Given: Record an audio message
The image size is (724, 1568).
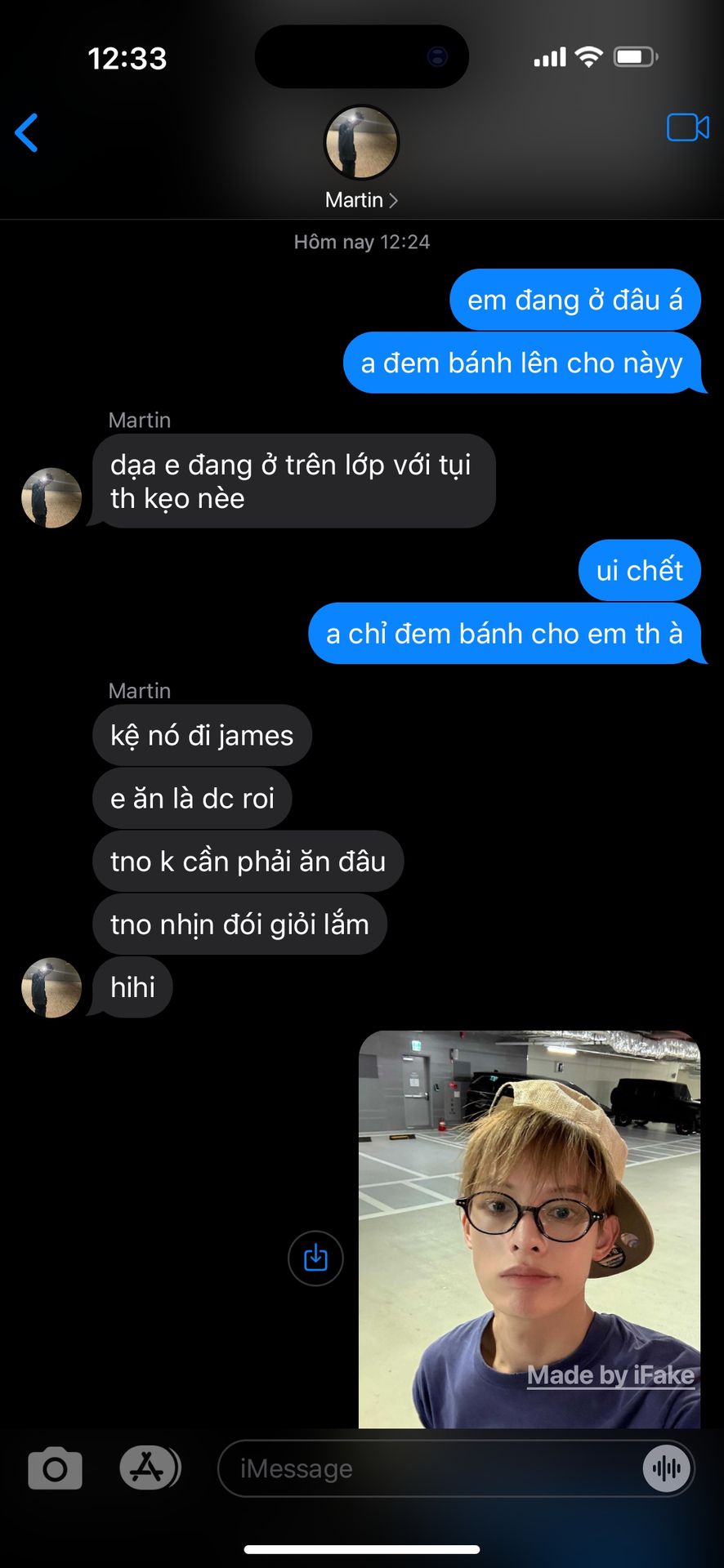Looking at the screenshot, I should click(x=667, y=1468).
